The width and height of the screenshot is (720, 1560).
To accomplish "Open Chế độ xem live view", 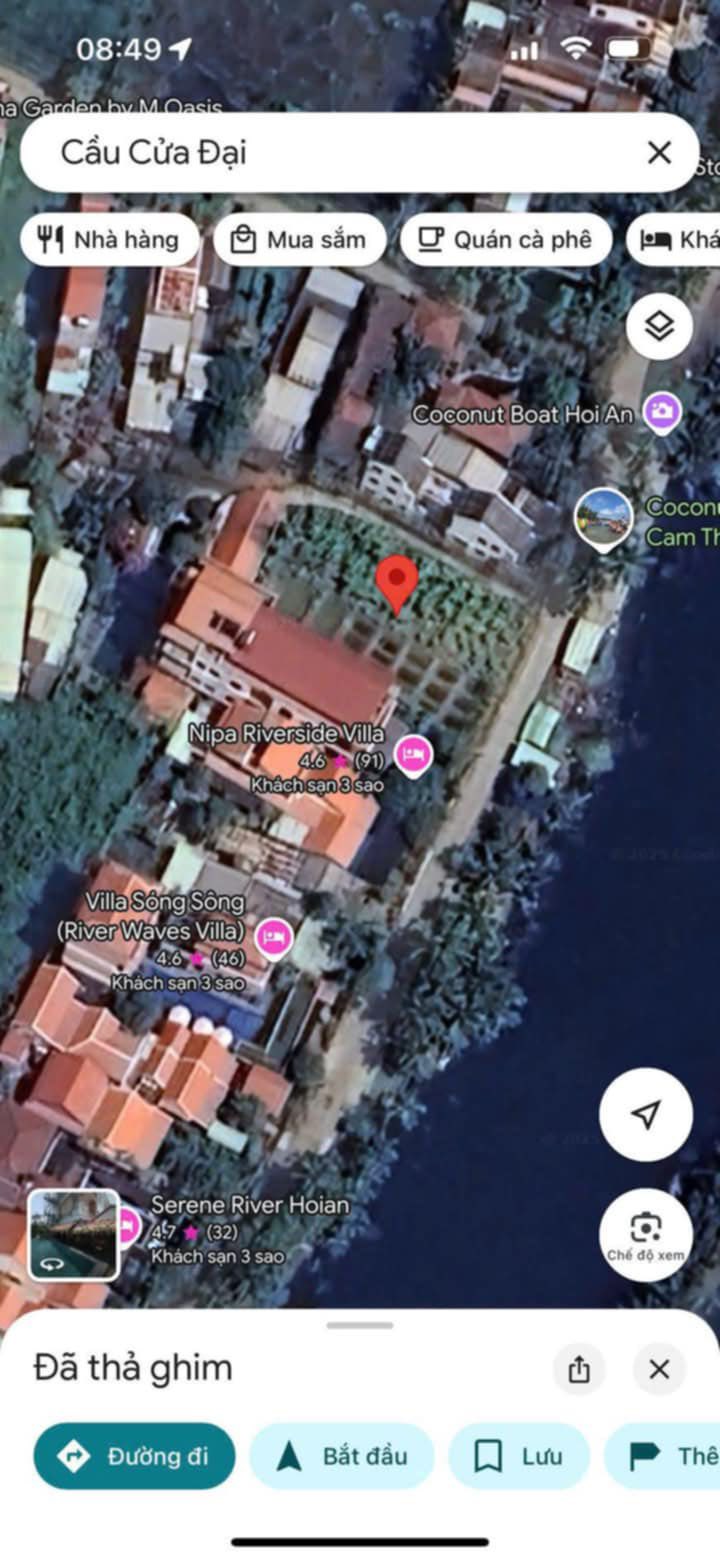I will (646, 1235).
